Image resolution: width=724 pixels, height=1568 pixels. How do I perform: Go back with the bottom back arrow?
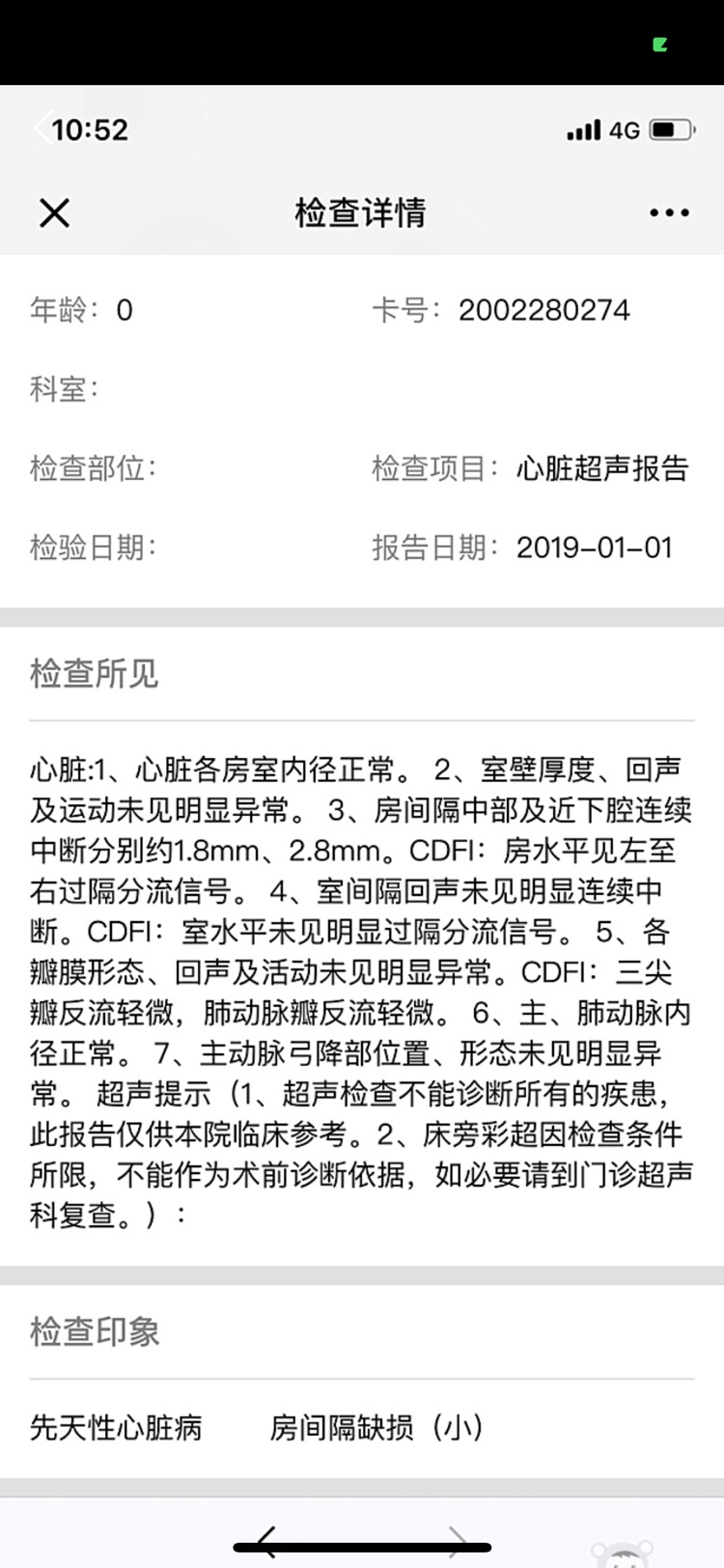[x=266, y=1541]
